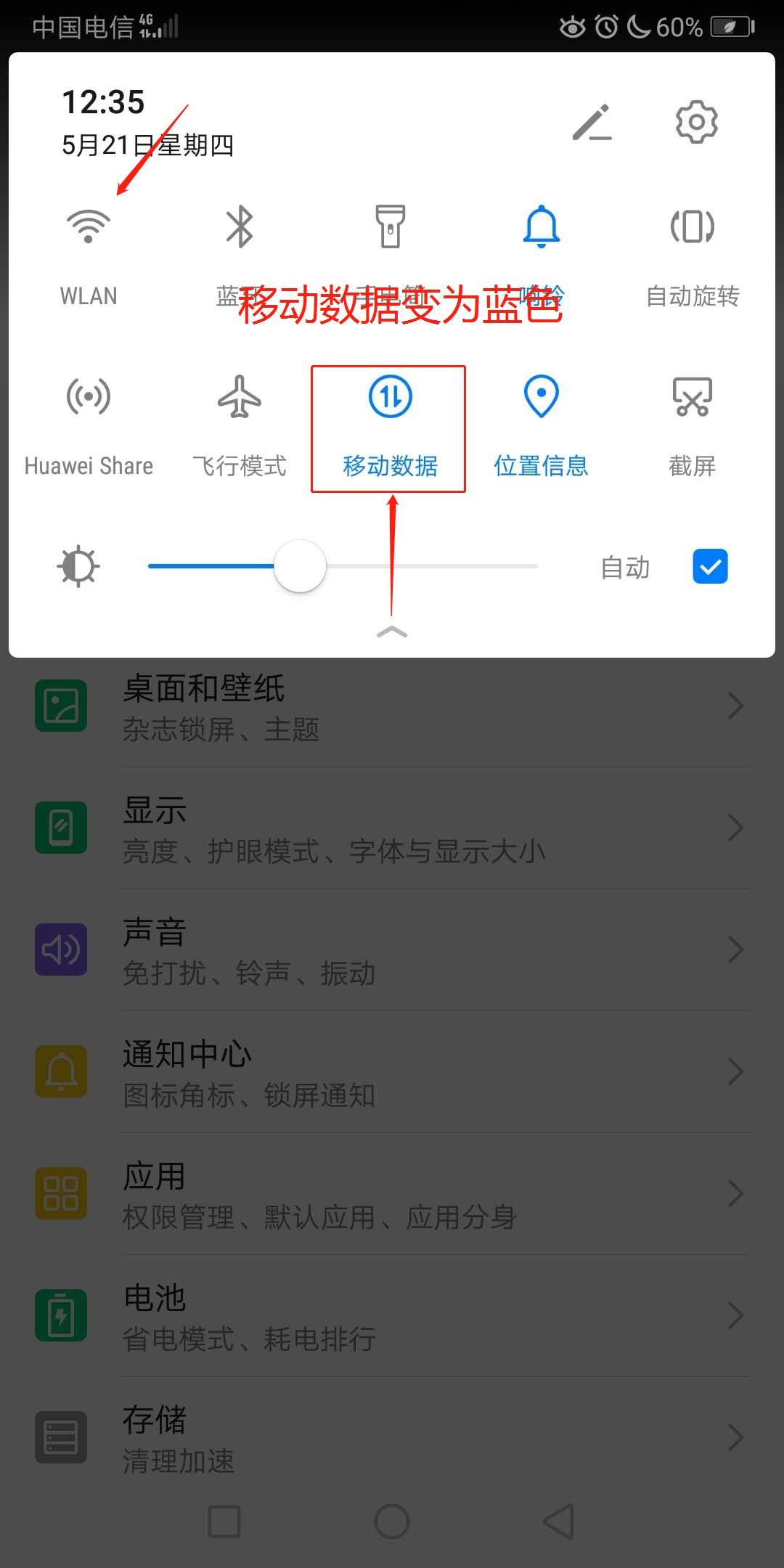Image resolution: width=784 pixels, height=1568 pixels.
Task: Edit quick settings with the pencil icon
Action: pyautogui.click(x=592, y=122)
